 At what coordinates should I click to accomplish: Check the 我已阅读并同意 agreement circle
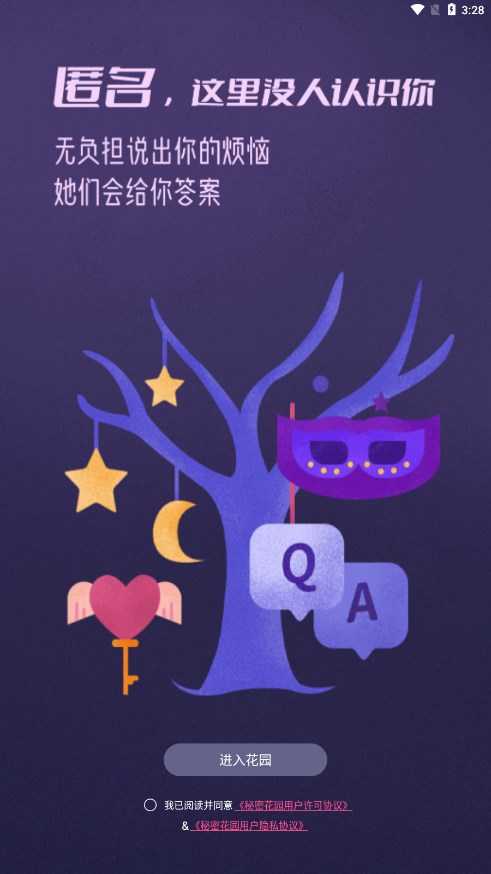150,805
